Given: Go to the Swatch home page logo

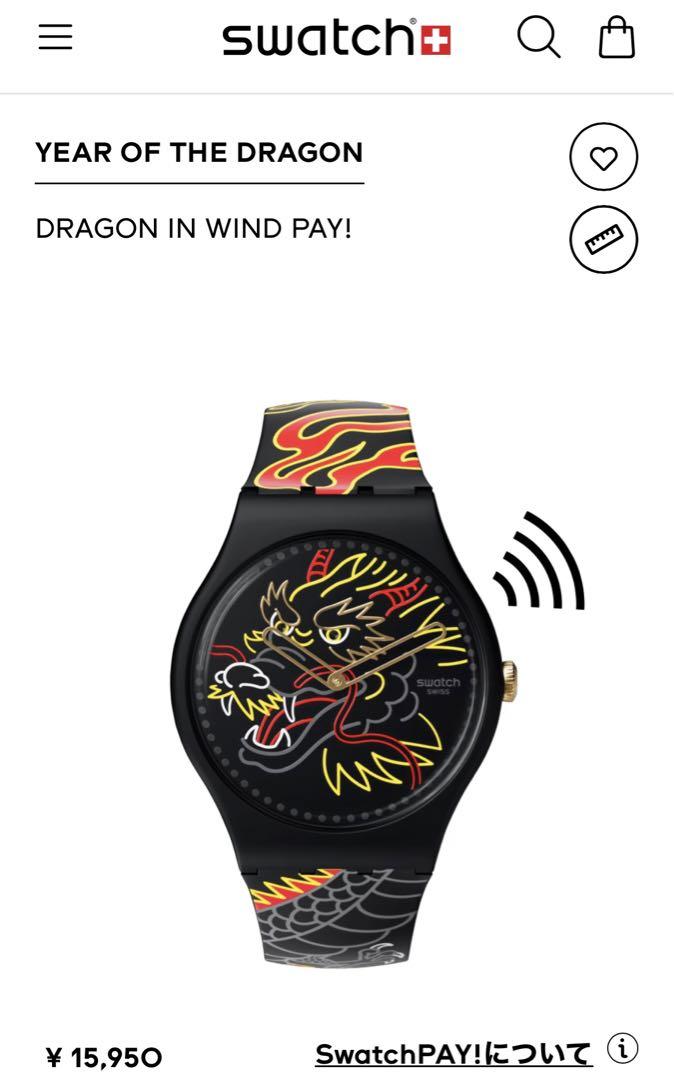Looking at the screenshot, I should pyautogui.click(x=336, y=38).
